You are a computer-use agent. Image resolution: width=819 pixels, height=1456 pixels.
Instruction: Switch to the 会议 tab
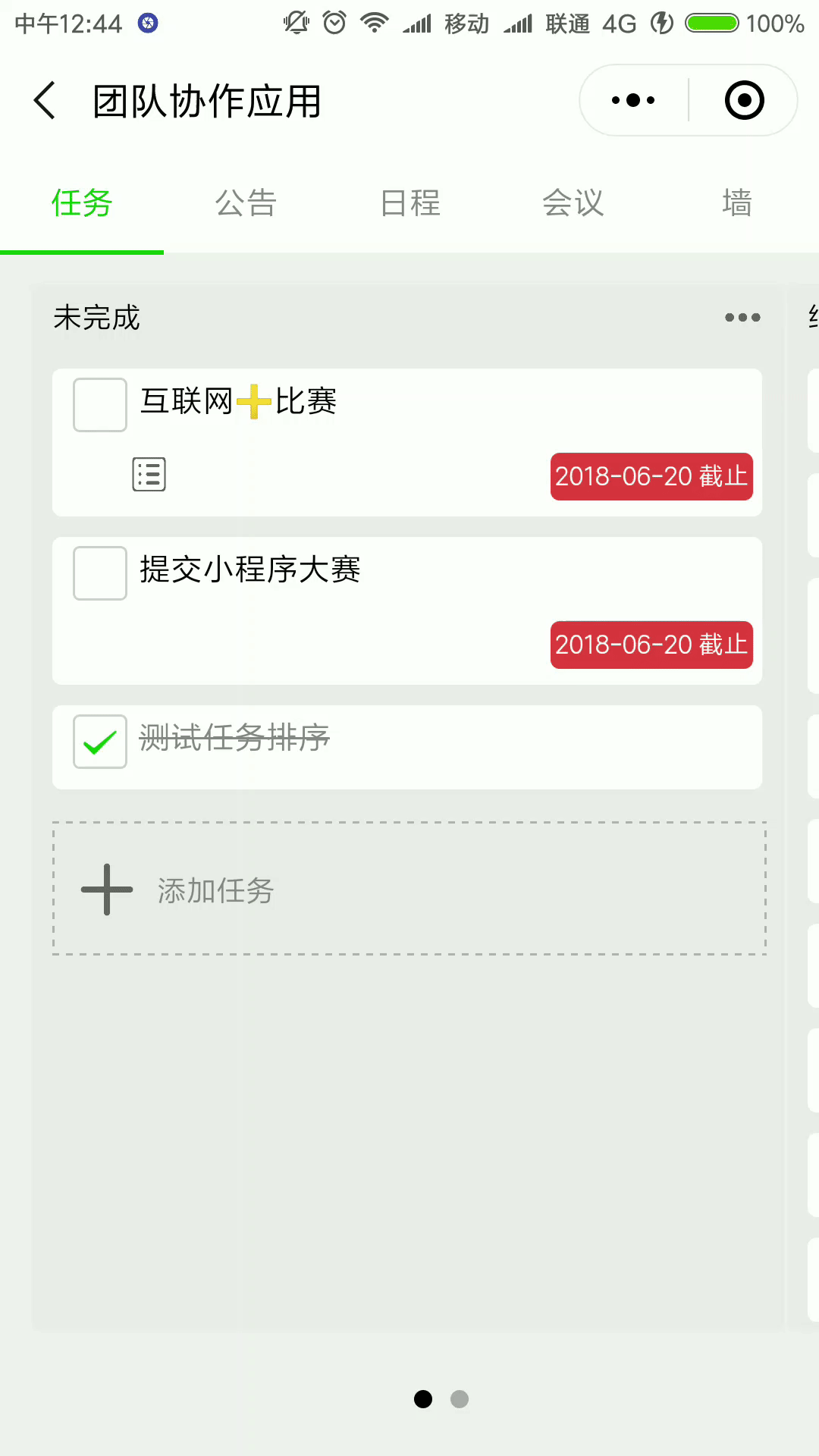click(x=573, y=203)
